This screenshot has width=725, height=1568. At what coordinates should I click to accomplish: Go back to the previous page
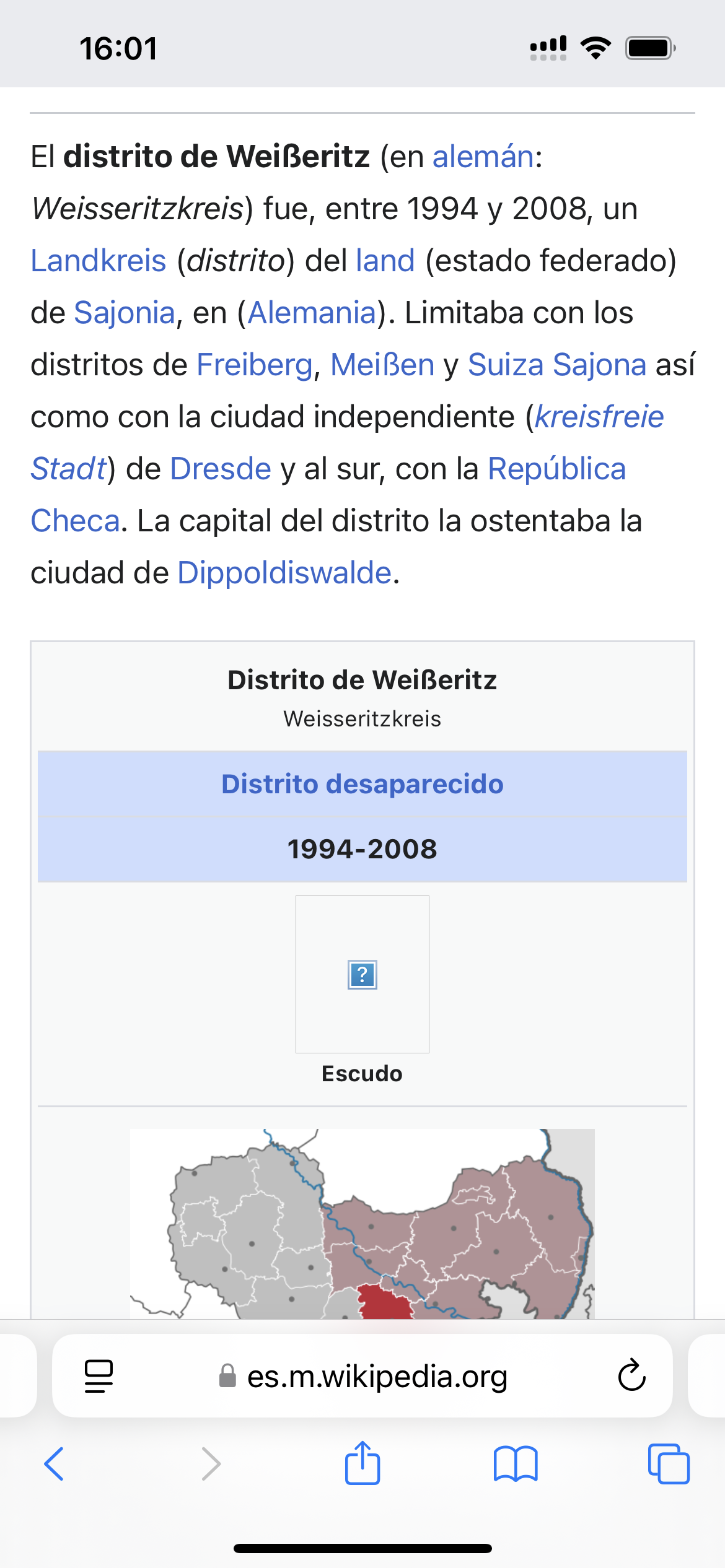click(55, 1464)
